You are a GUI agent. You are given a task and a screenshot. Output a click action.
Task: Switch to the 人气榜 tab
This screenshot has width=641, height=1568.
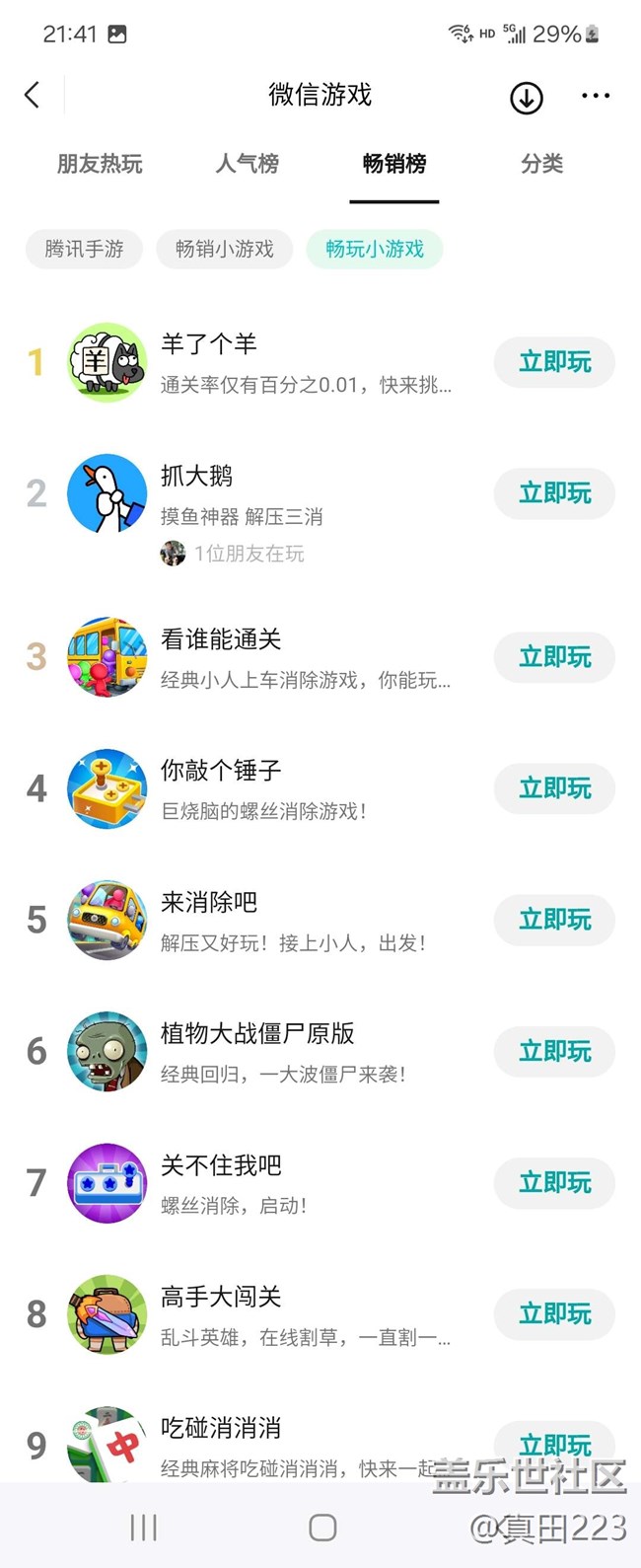pos(248,164)
